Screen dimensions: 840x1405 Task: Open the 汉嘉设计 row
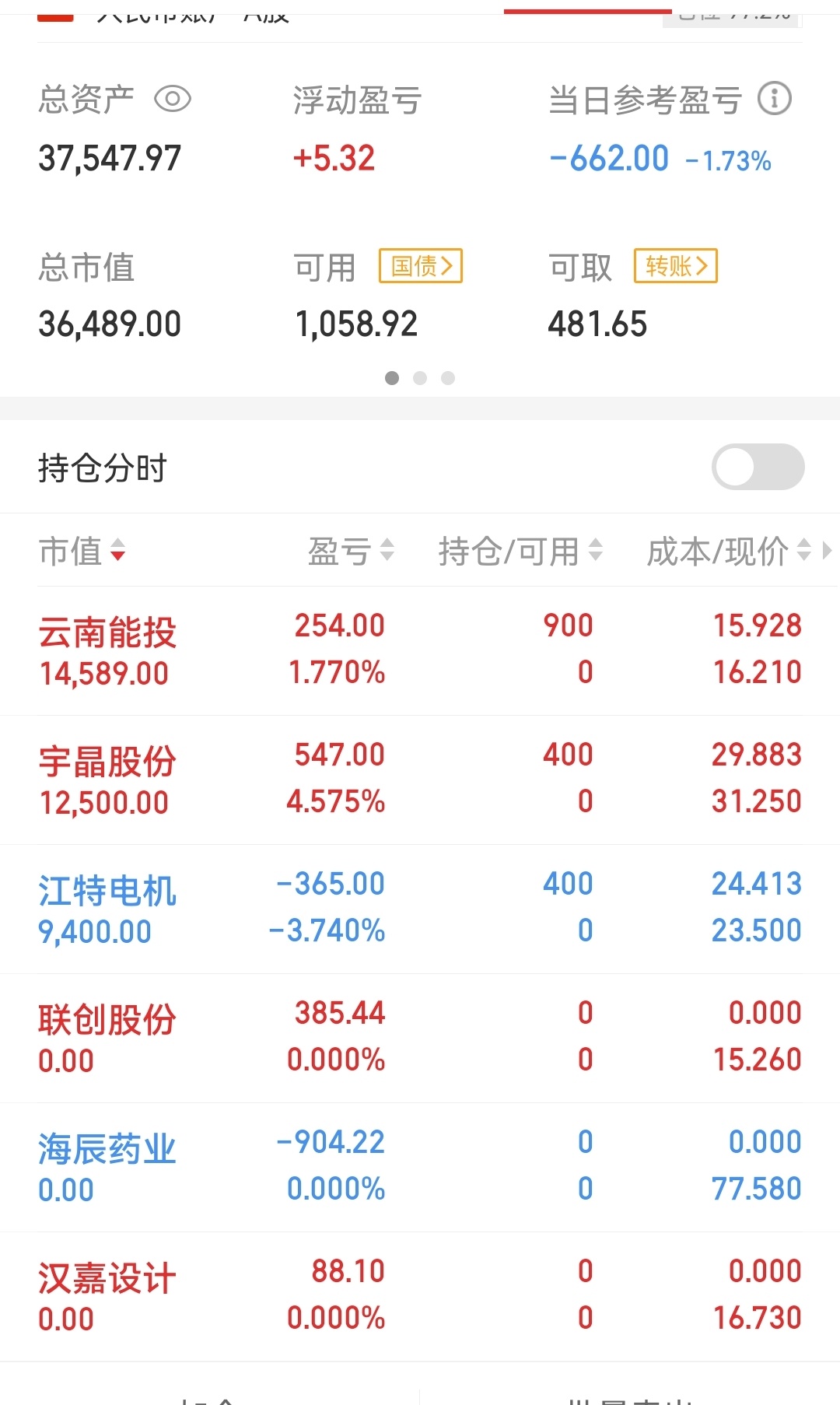coord(420,1296)
